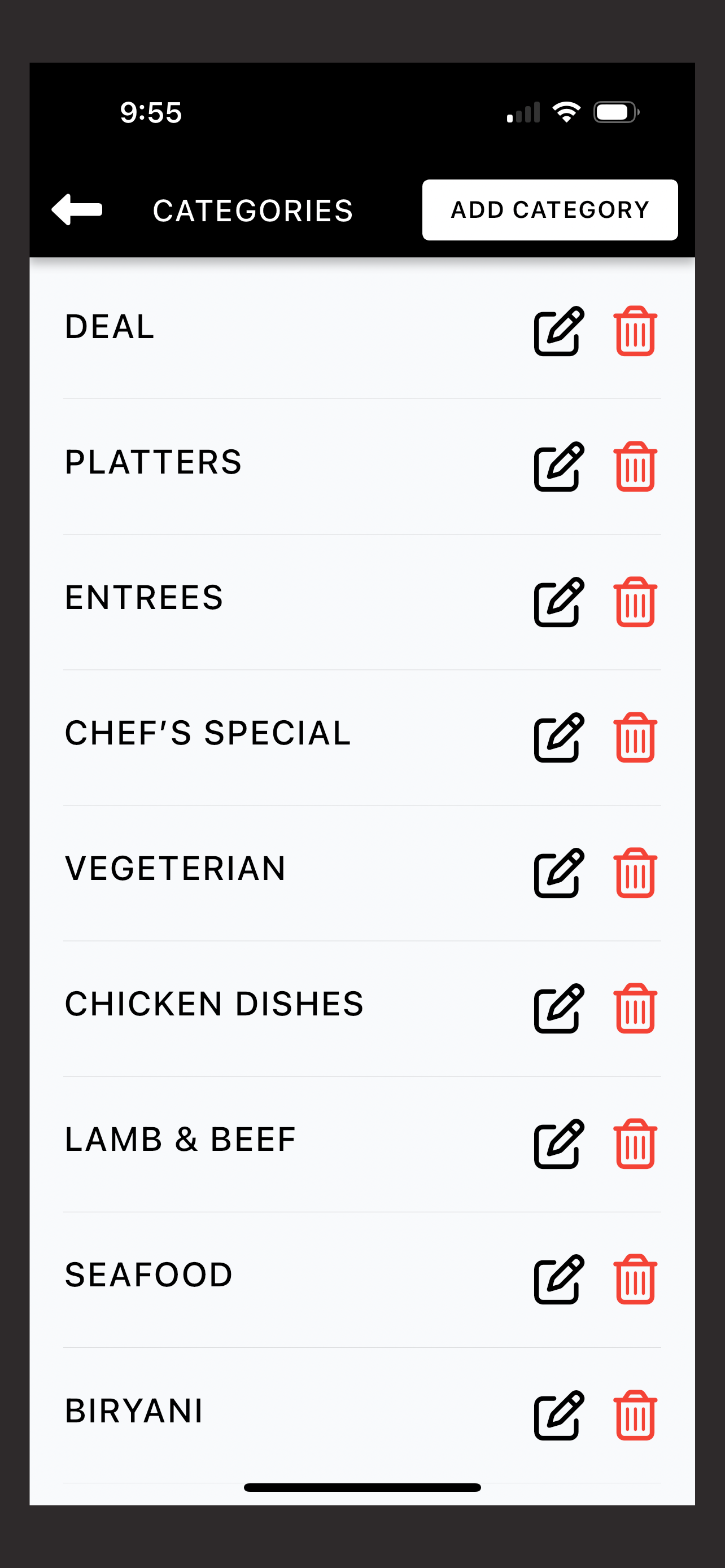The image size is (725, 1568).
Task: Edit the ENTREES category
Action: [x=559, y=602]
